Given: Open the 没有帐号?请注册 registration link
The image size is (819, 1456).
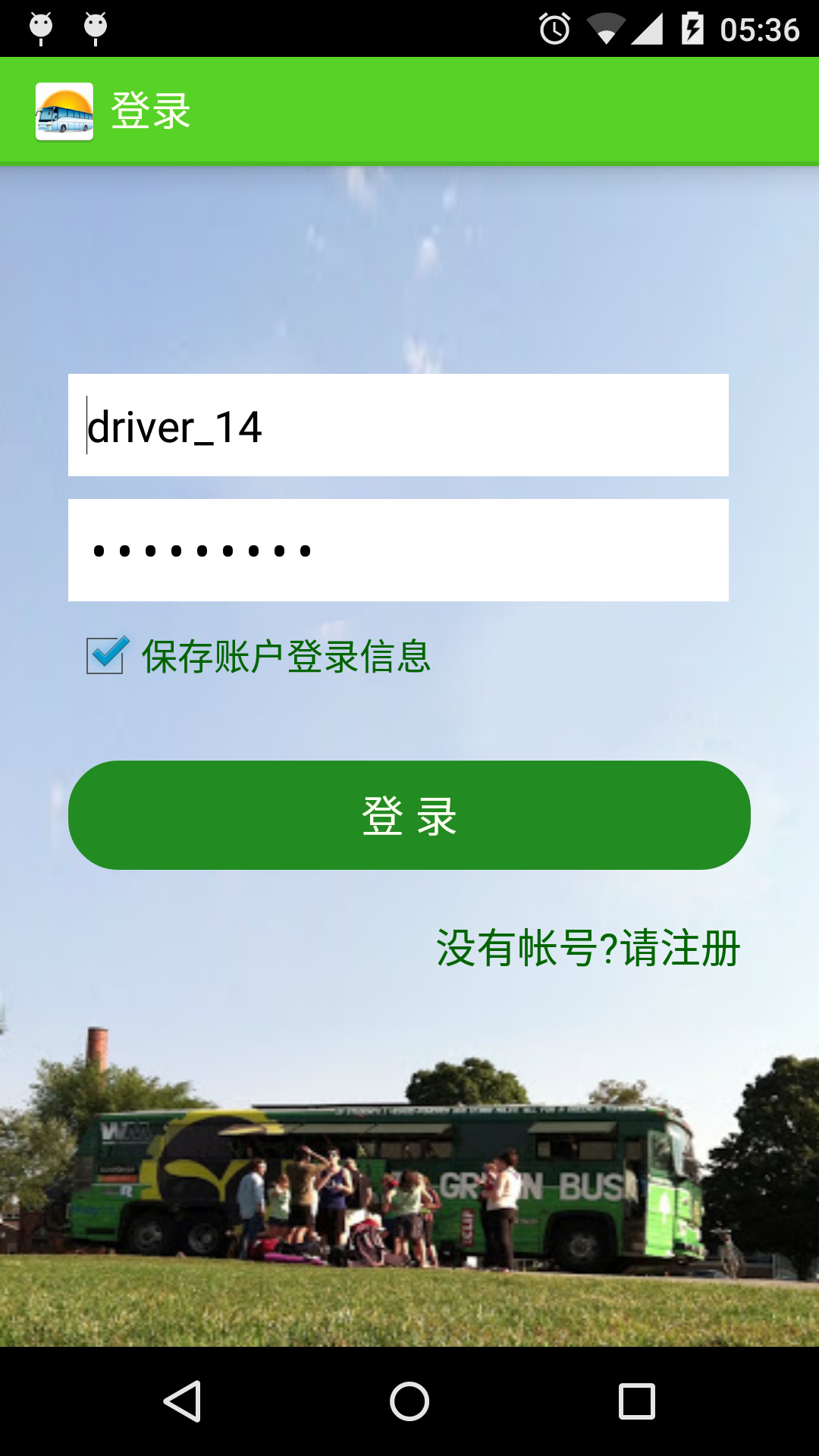Looking at the screenshot, I should click(x=588, y=948).
